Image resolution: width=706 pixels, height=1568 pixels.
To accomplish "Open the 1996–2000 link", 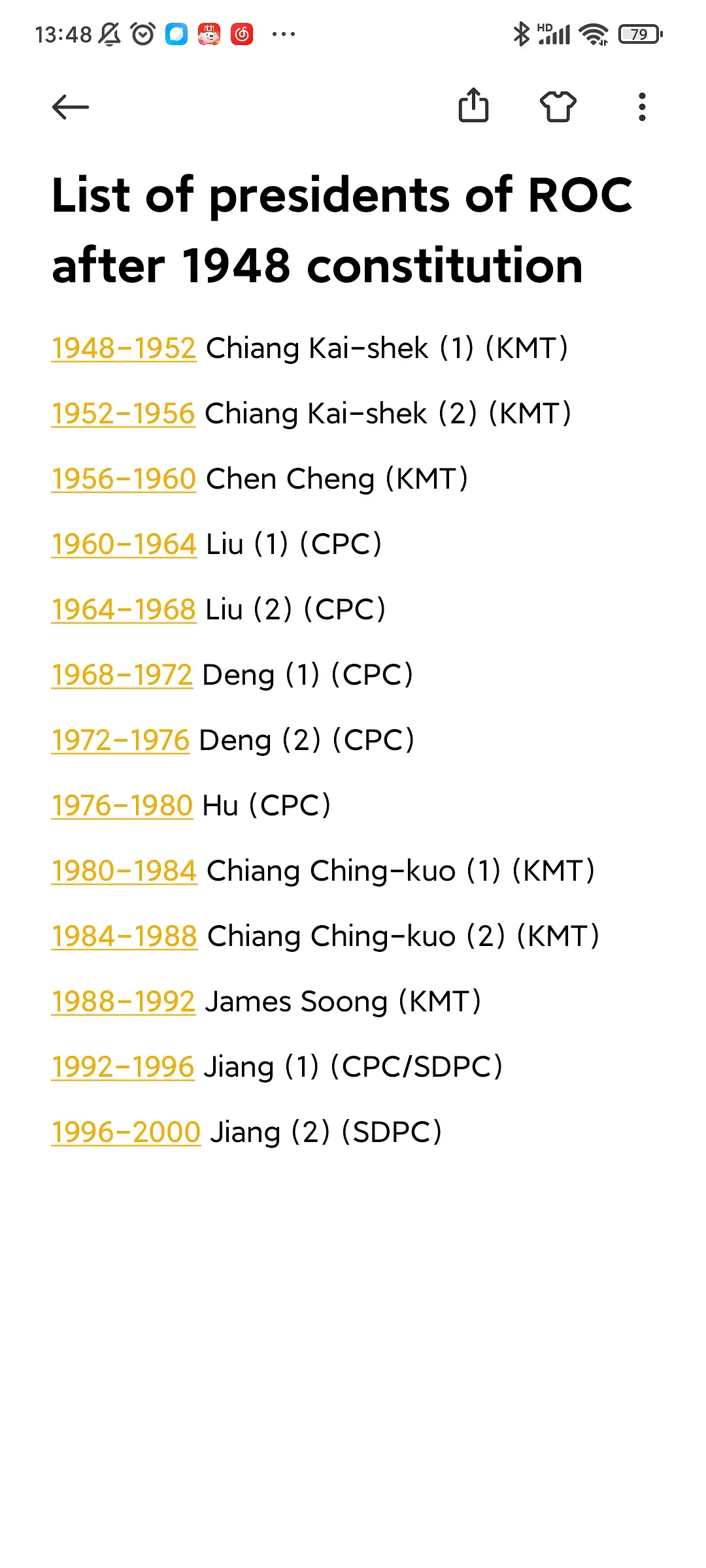I will pyautogui.click(x=126, y=1132).
